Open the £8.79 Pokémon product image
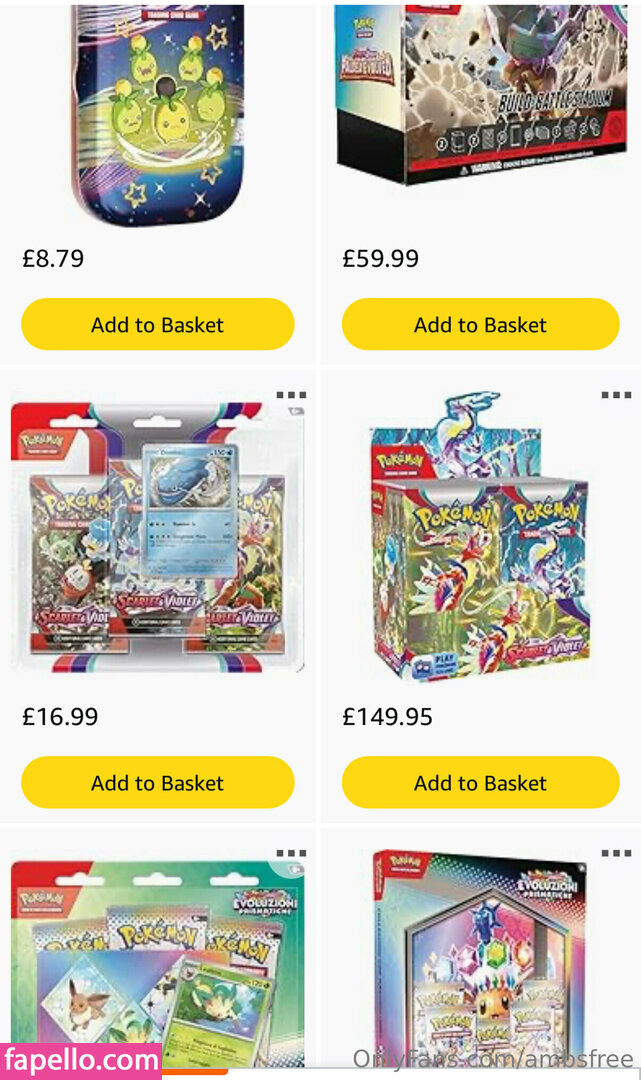 click(x=158, y=110)
